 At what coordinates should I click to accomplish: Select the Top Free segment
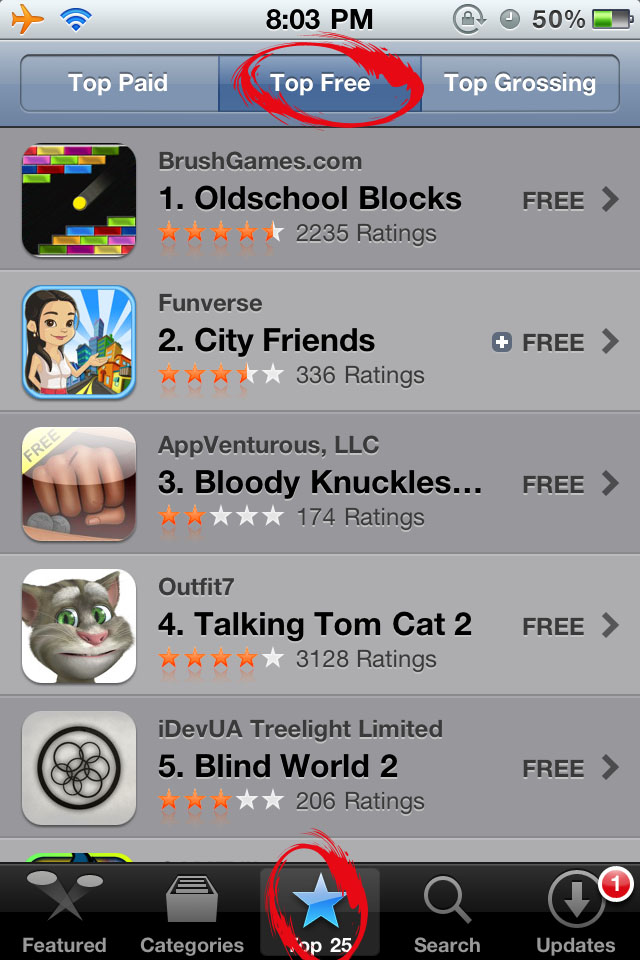[320, 83]
